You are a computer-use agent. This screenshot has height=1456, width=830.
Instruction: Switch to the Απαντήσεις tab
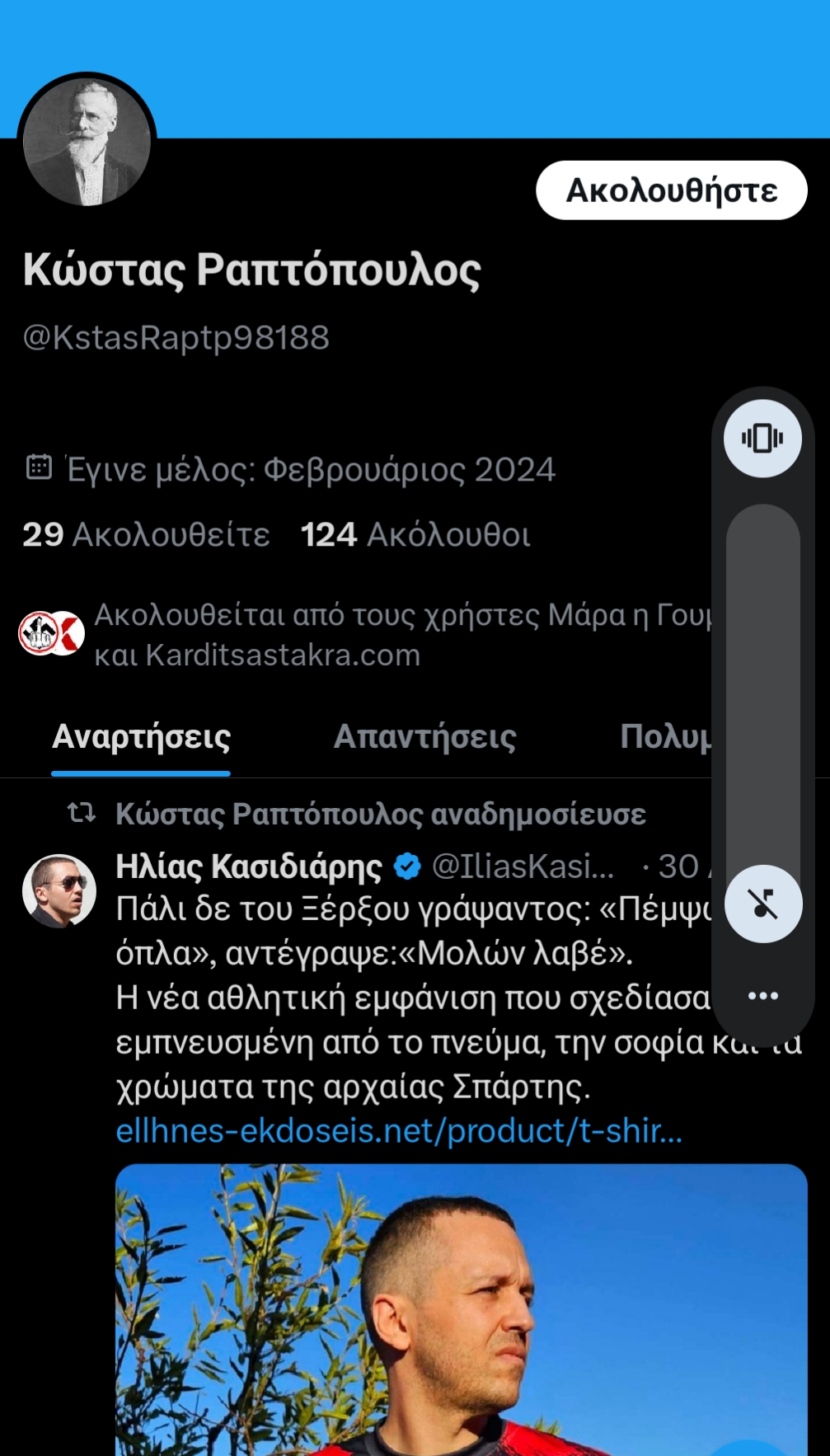coord(424,737)
